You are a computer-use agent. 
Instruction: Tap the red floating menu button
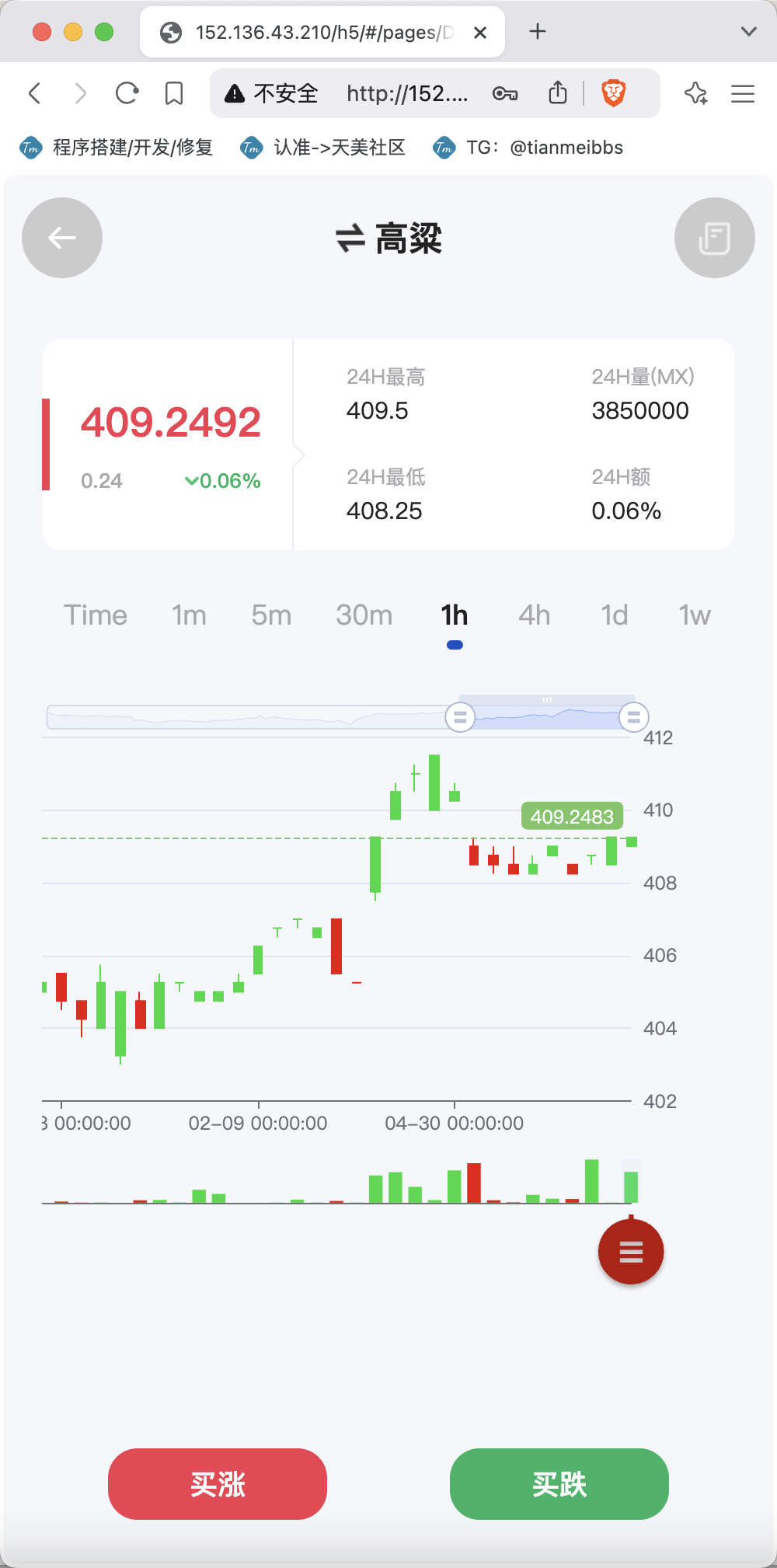coord(631,1252)
